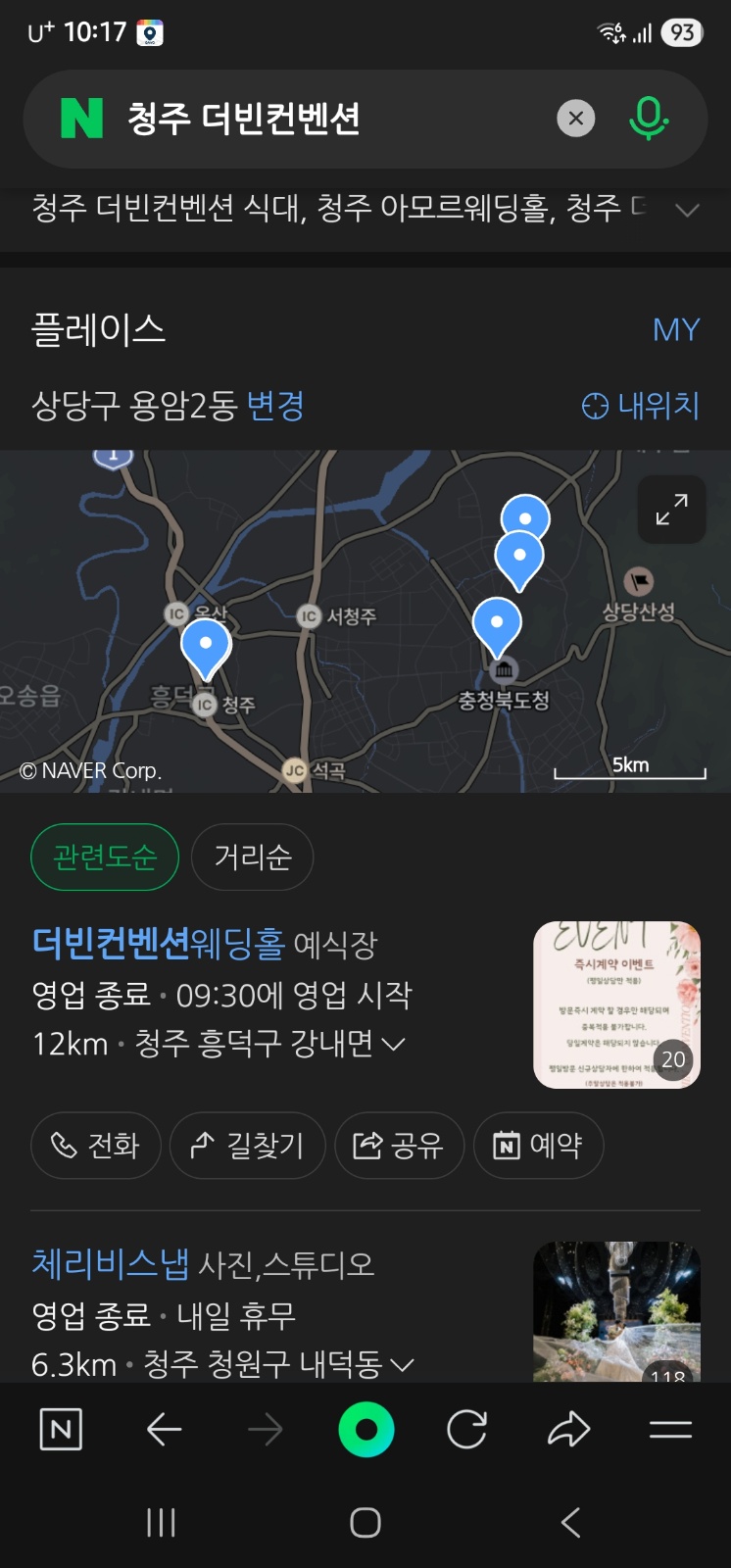Call the venue using the 전화 icon
This screenshot has width=731, height=1568.
(x=96, y=1145)
